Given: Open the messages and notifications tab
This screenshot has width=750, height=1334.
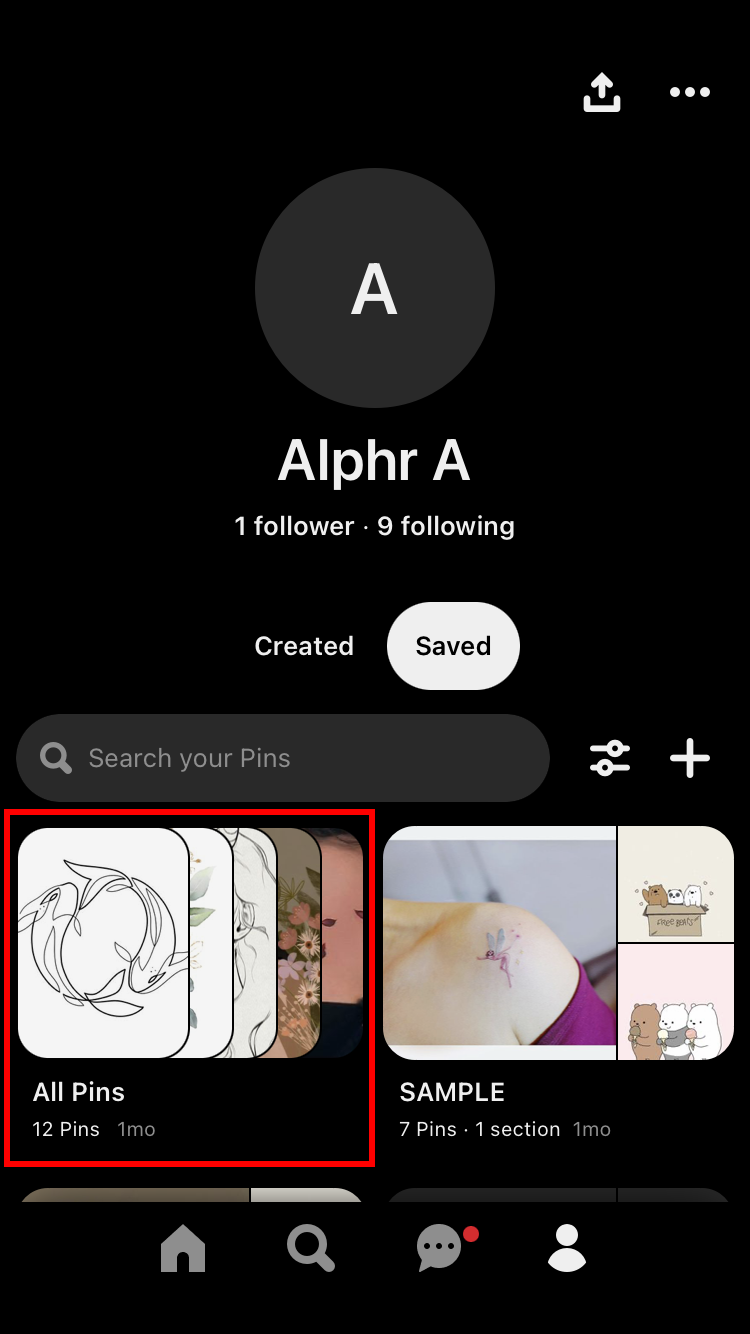Looking at the screenshot, I should pyautogui.click(x=440, y=1249).
